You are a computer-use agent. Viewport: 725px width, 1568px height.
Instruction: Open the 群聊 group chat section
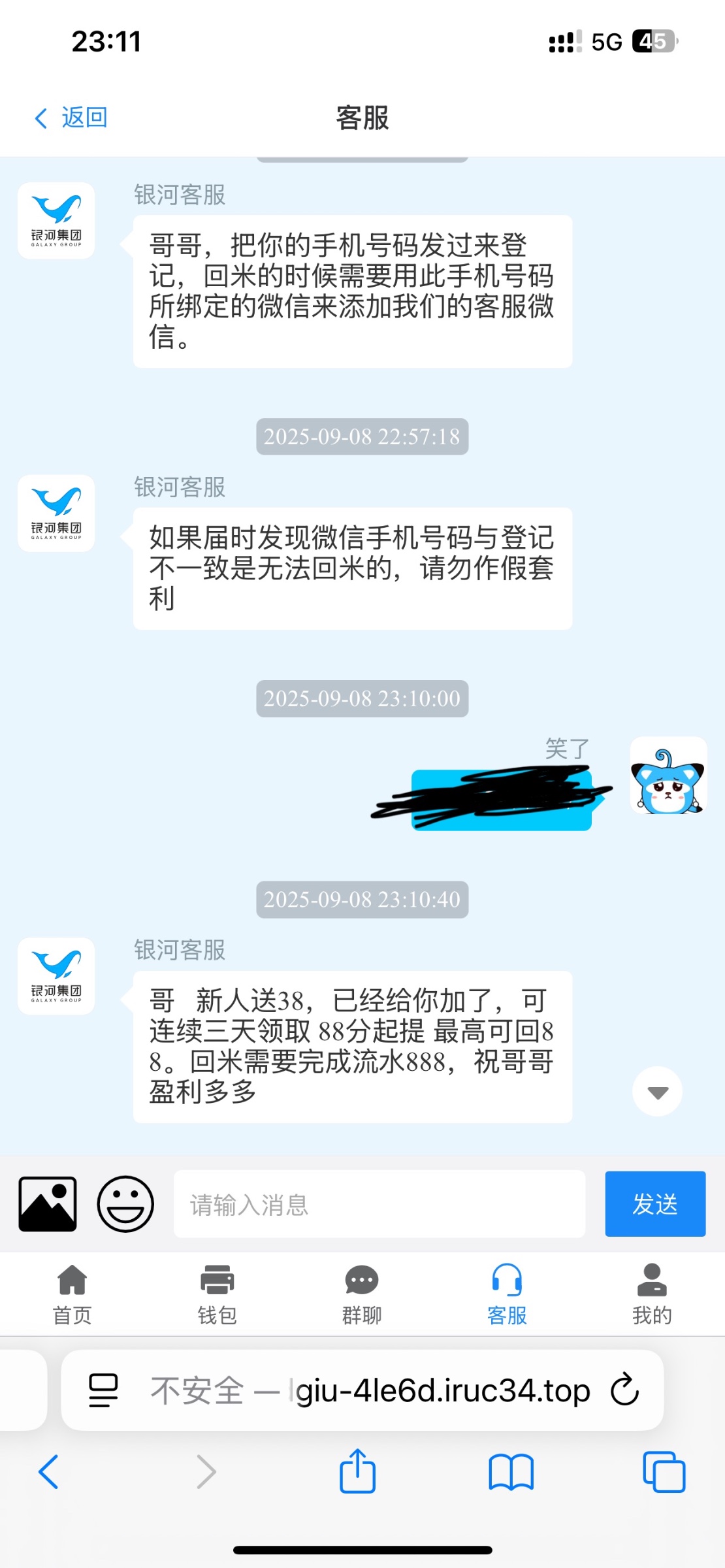pos(361,1290)
